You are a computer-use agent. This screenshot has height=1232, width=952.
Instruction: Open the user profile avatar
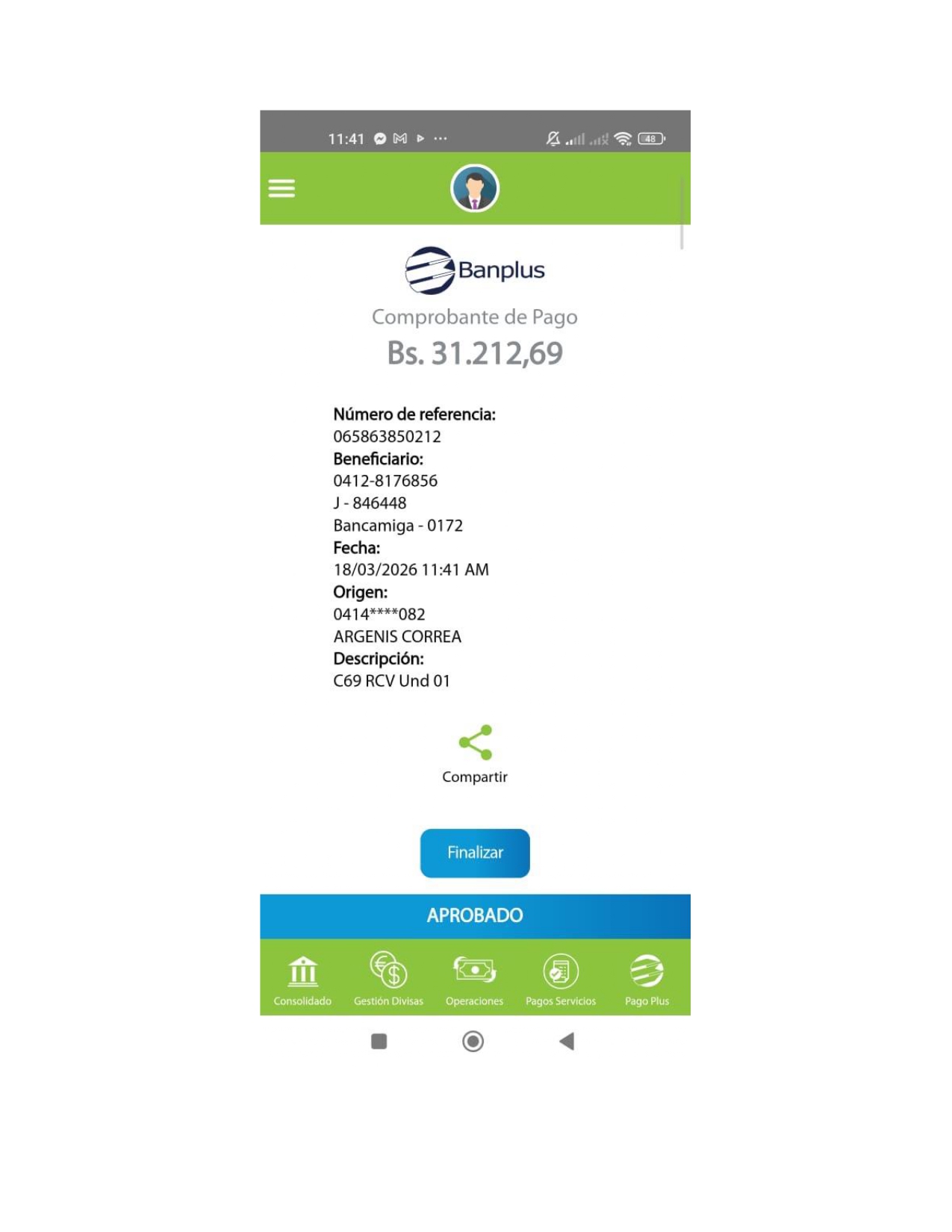coord(474,188)
